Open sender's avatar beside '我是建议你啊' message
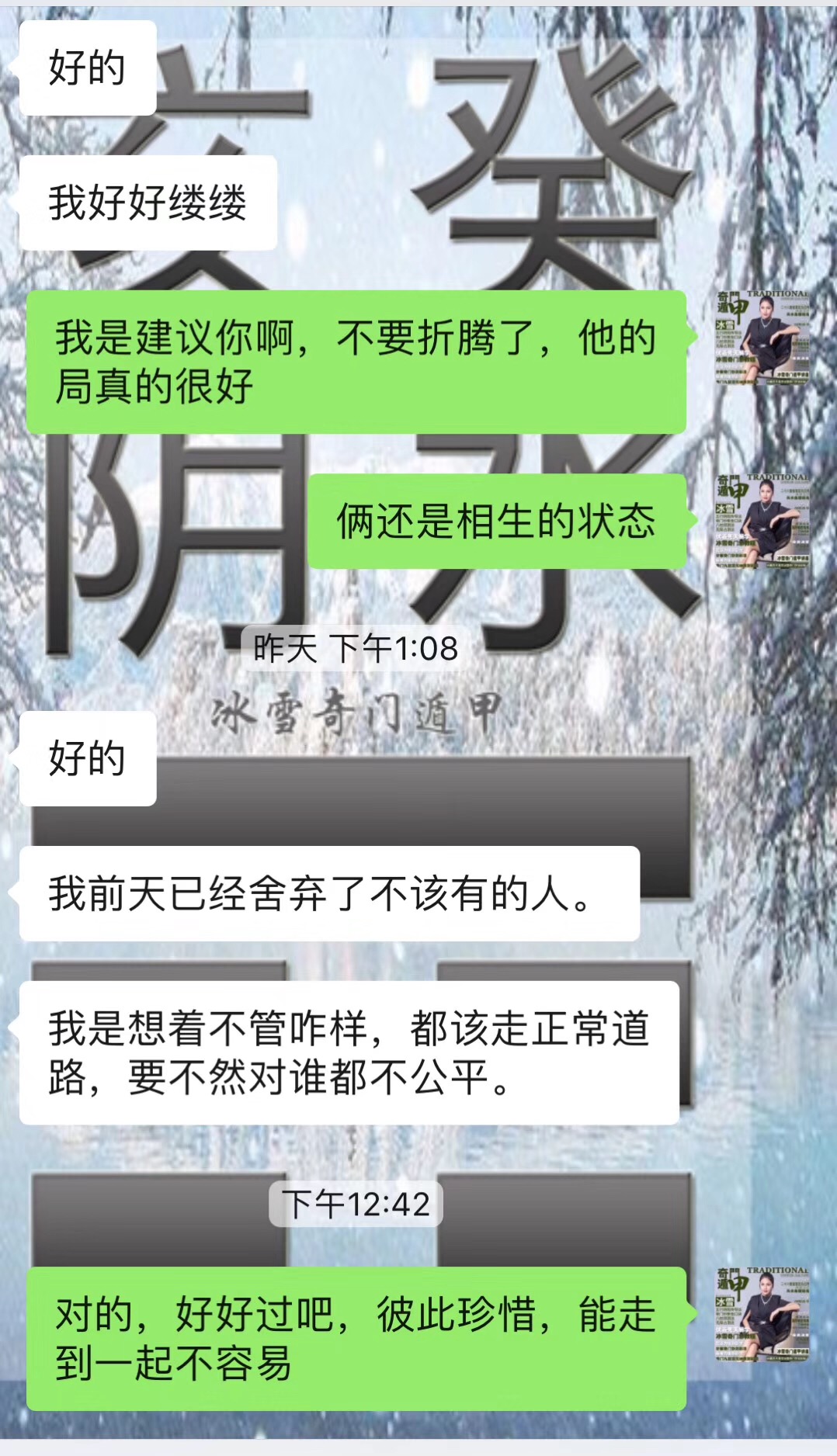The width and height of the screenshot is (837, 1456). [762, 338]
